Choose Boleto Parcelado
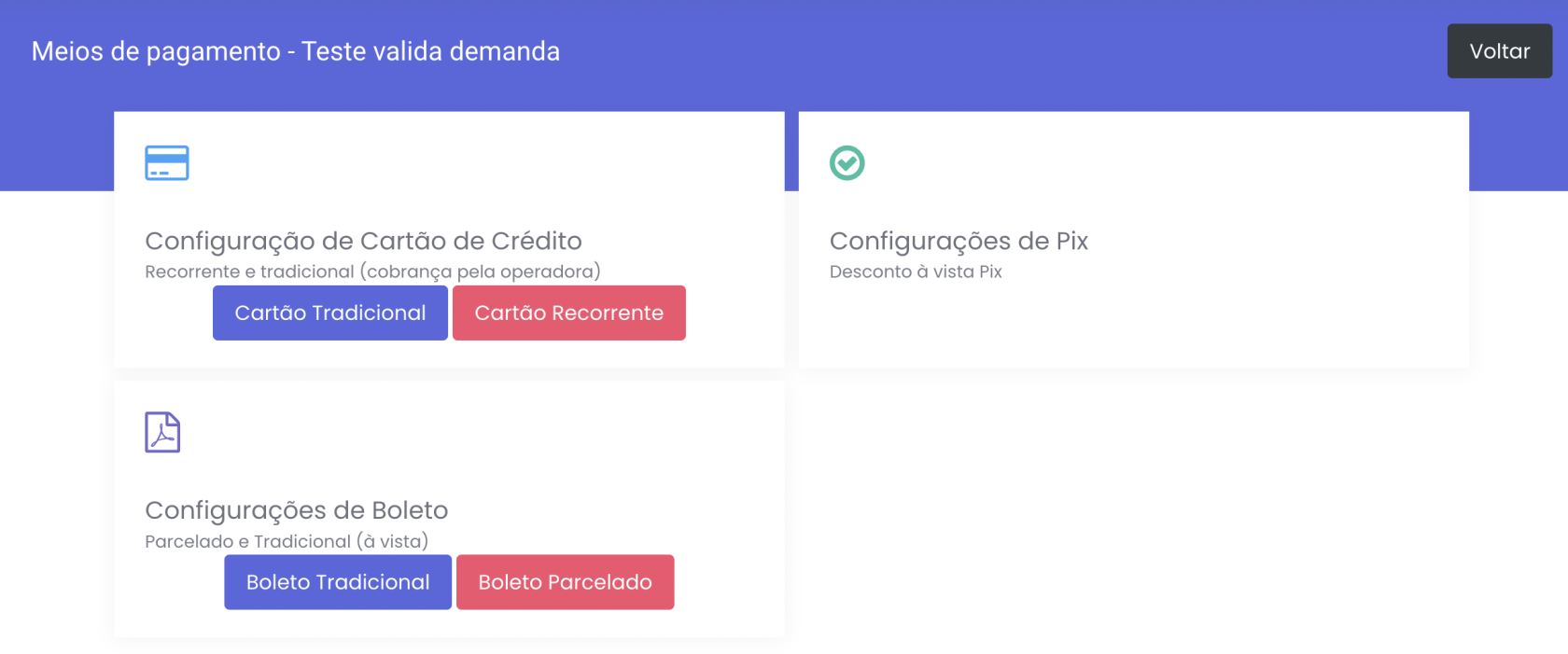The height and width of the screenshot is (654, 1568). (x=565, y=582)
